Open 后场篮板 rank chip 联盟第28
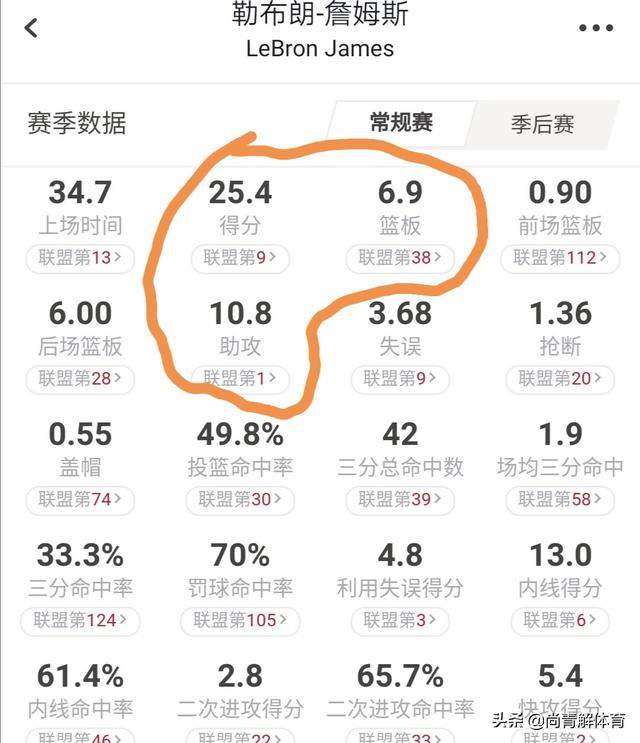 80,378
